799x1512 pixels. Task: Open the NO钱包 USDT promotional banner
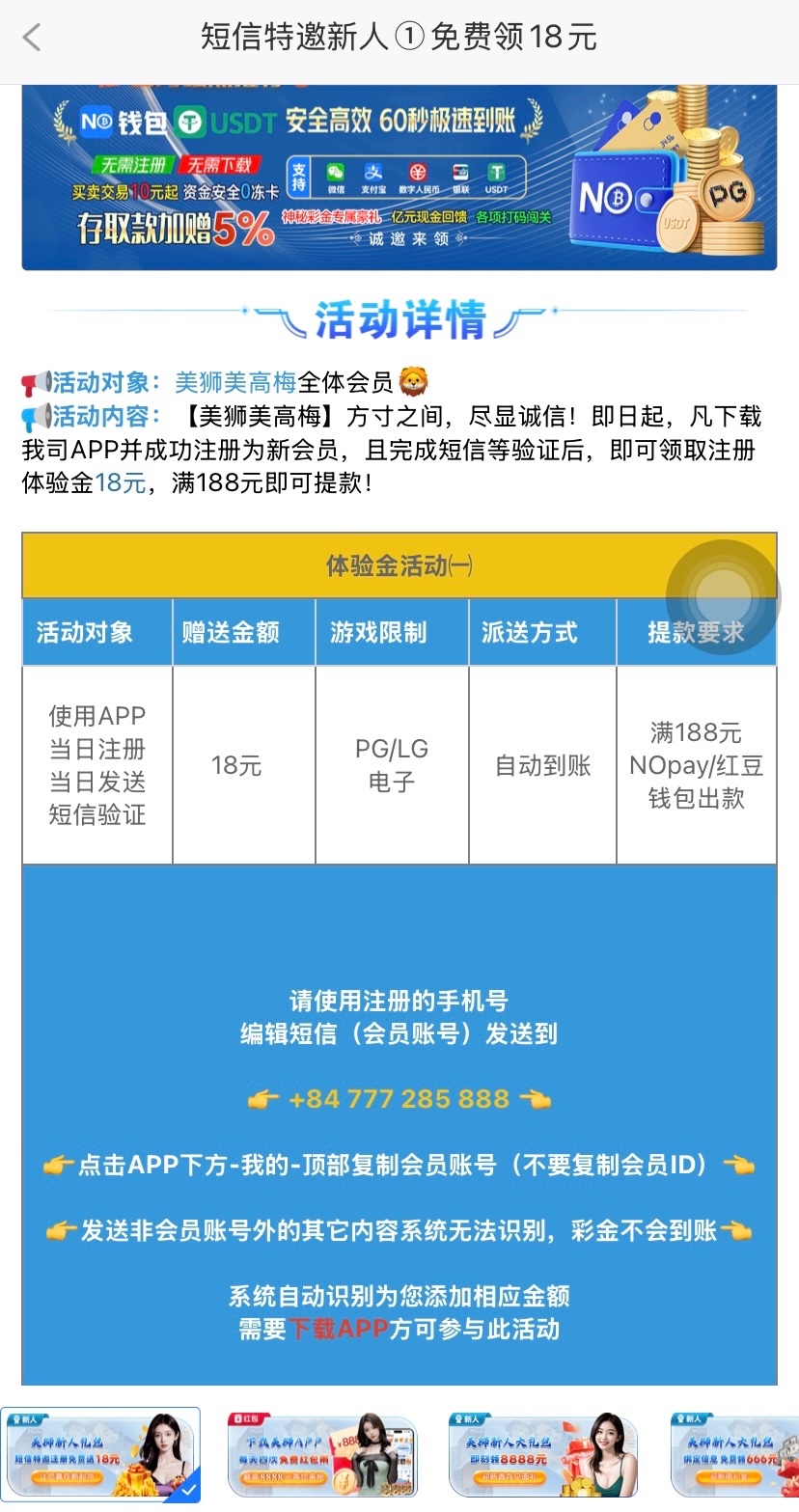tap(399, 177)
